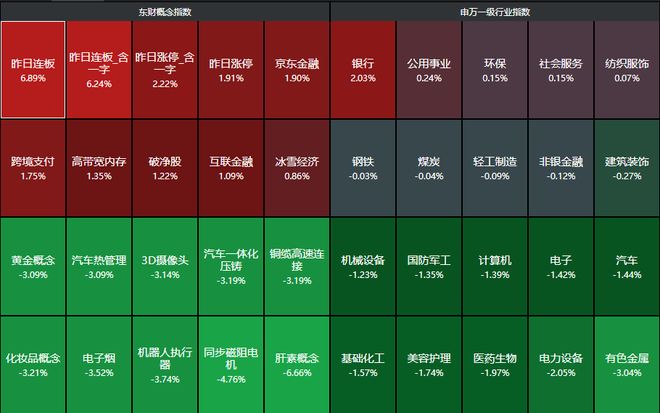Tap the 汽车 industry tile
The width and height of the screenshot is (660, 413).
click(x=626, y=265)
